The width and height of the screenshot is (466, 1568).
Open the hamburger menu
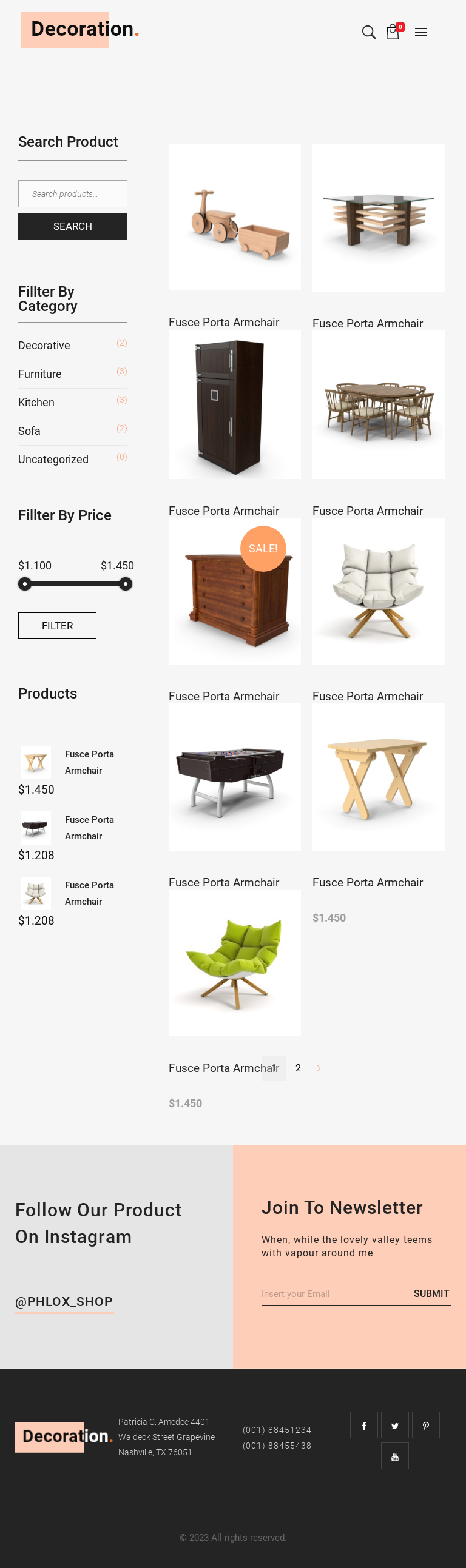click(x=421, y=32)
